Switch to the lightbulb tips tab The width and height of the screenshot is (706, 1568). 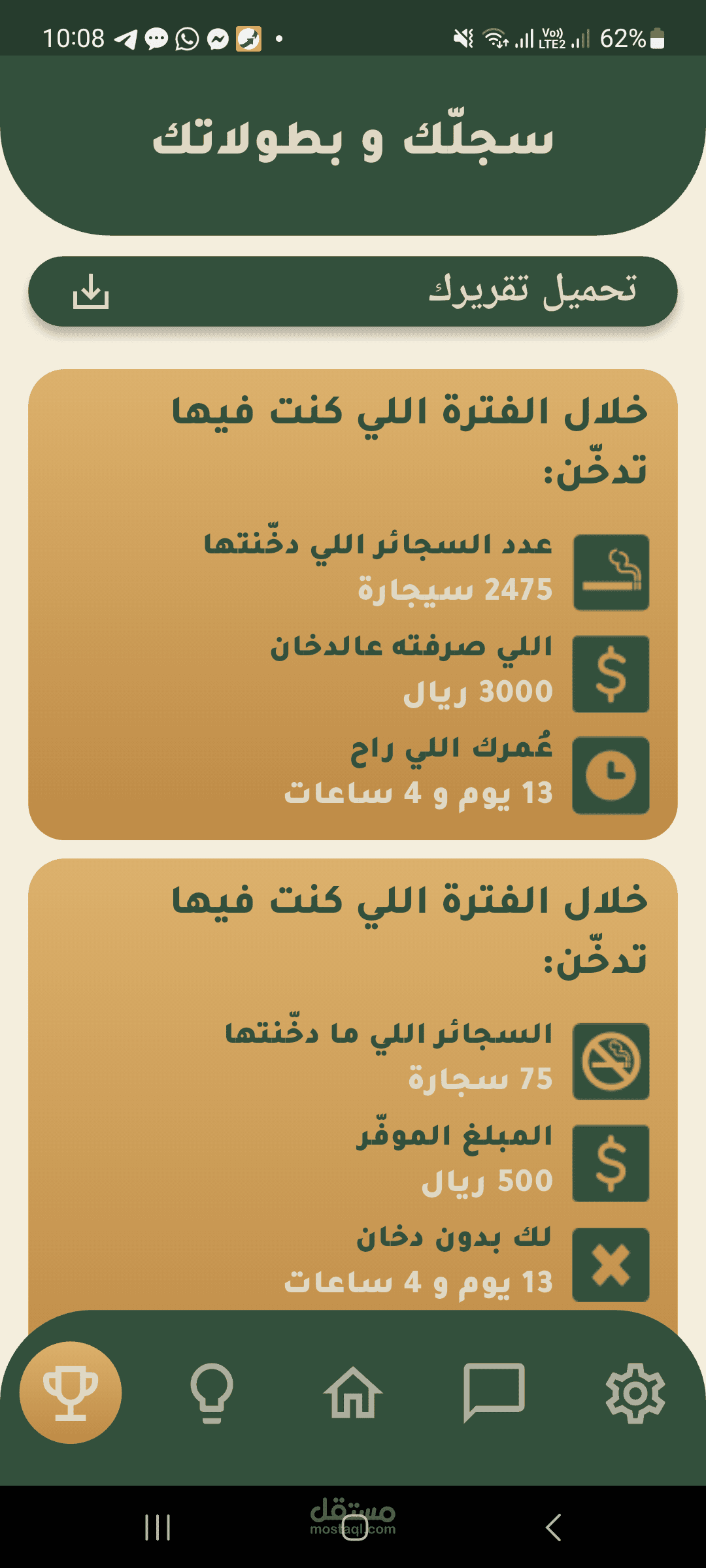coord(212,1393)
